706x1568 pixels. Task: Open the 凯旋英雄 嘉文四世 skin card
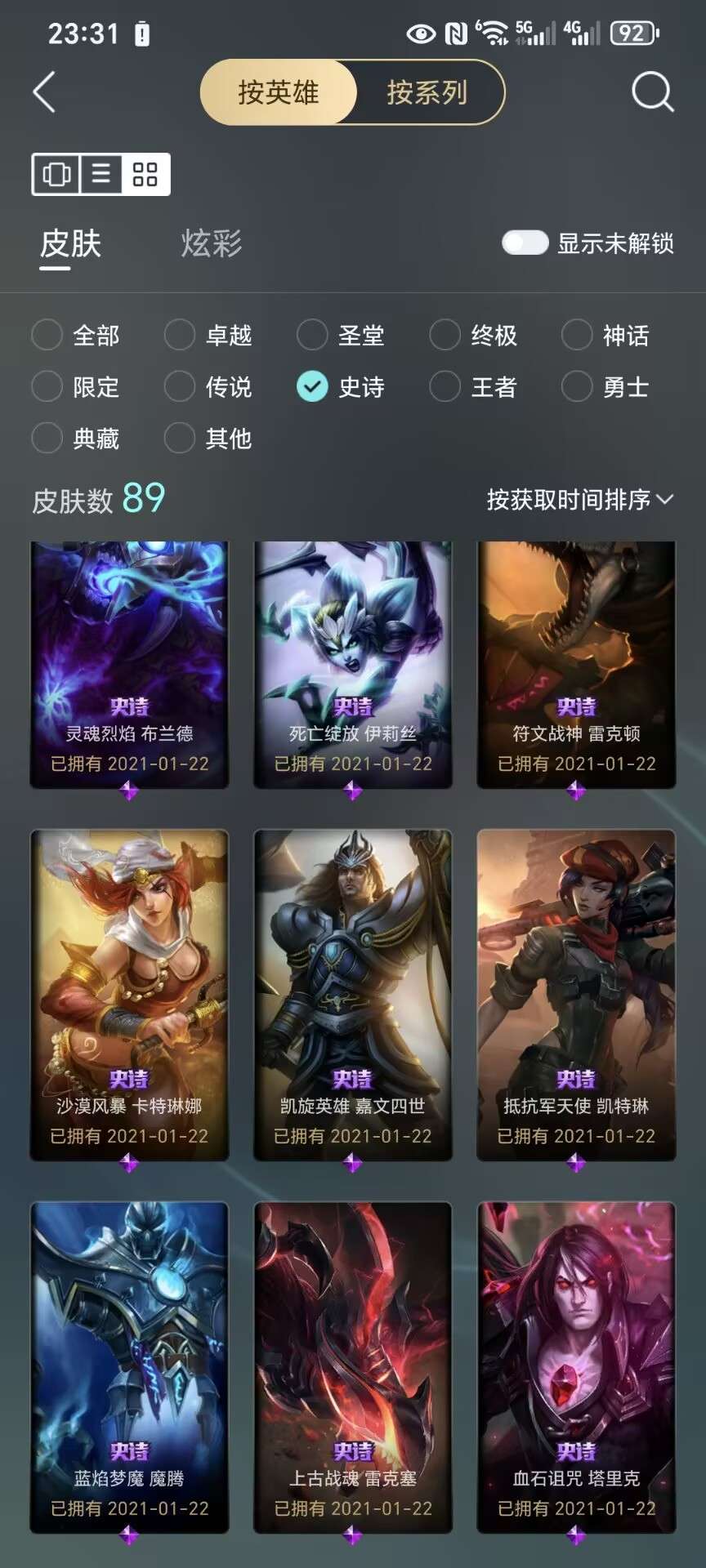coord(352,995)
